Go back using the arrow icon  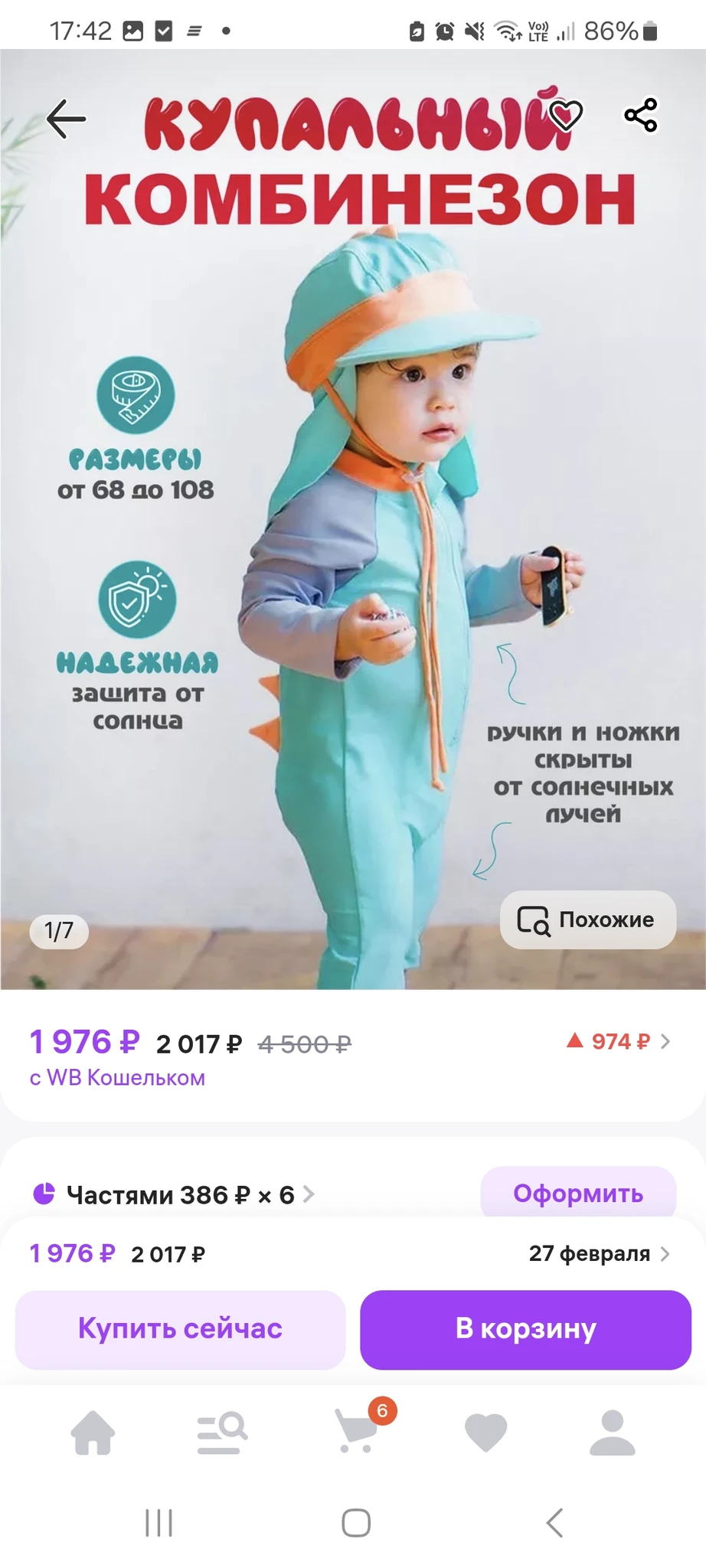66,118
